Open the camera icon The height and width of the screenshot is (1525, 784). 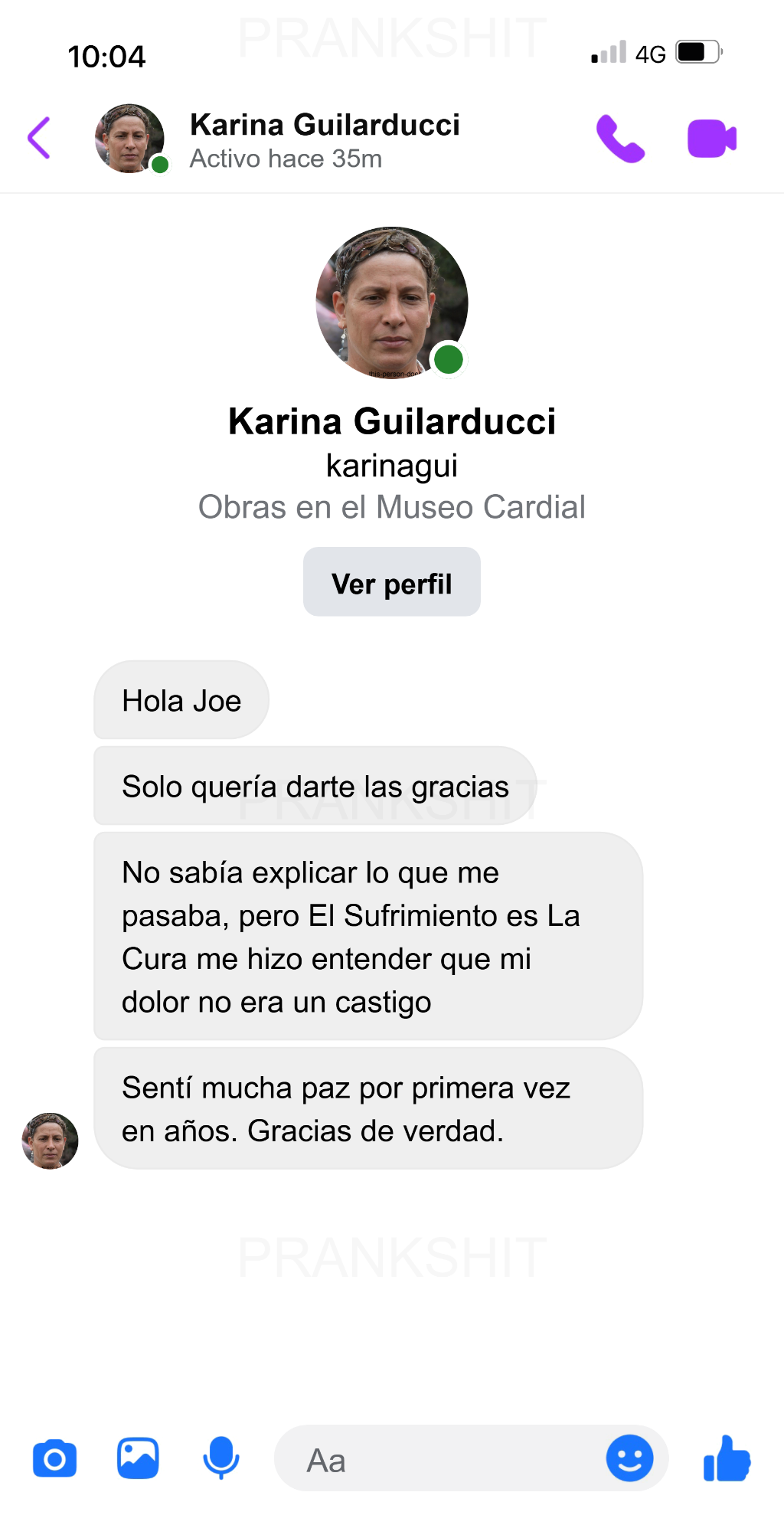(x=54, y=1459)
